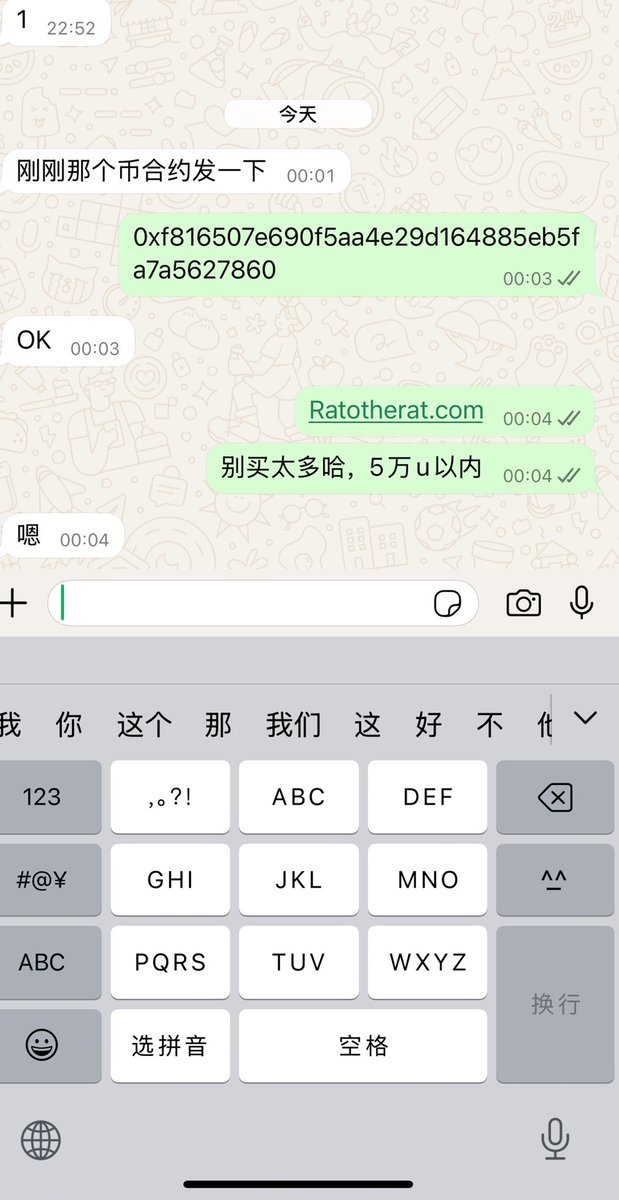The height and width of the screenshot is (1200, 619).
Task: Tap the backspace key
Action: coord(554,797)
